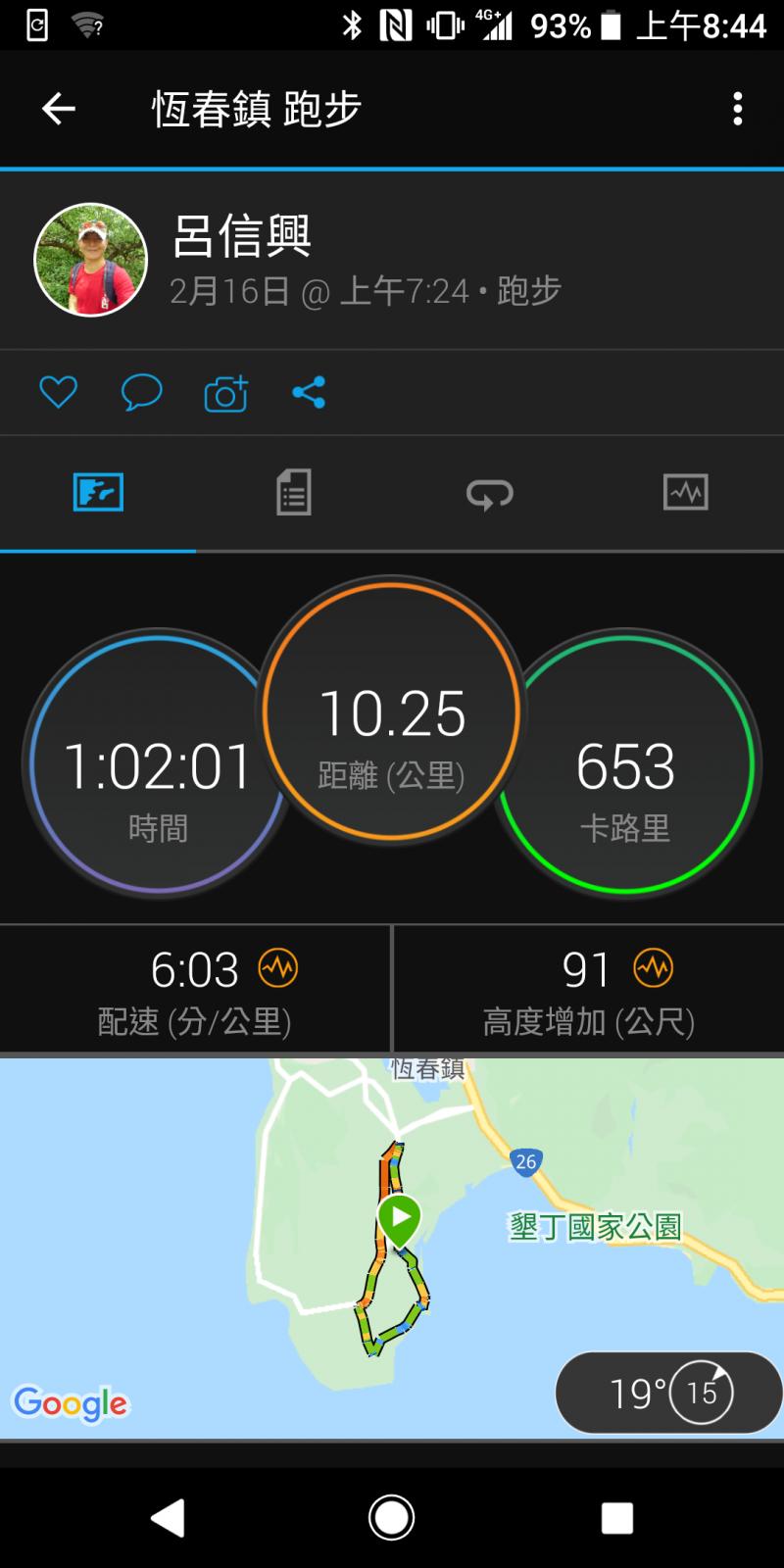
Task: Open the 91 elevation gain chart icon
Action: pyautogui.click(x=653, y=969)
